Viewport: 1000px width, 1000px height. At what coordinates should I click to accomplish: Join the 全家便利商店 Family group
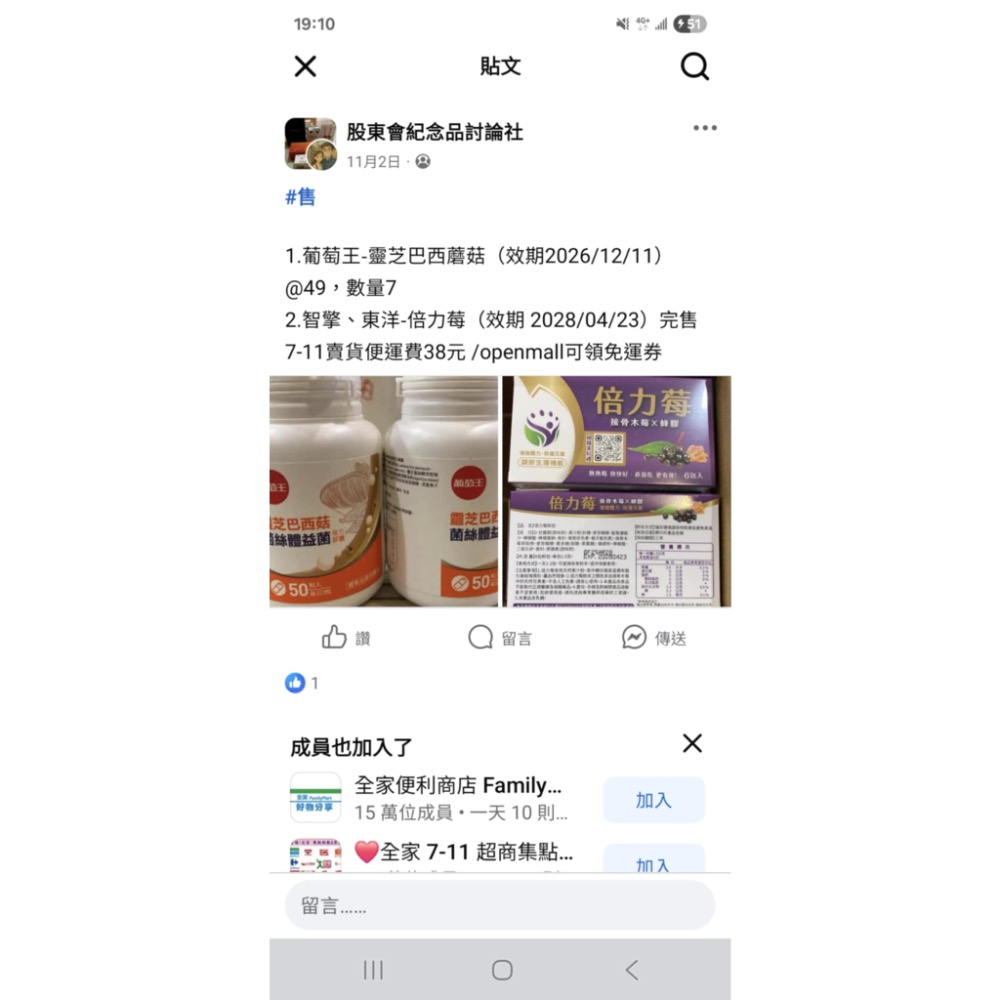[654, 800]
